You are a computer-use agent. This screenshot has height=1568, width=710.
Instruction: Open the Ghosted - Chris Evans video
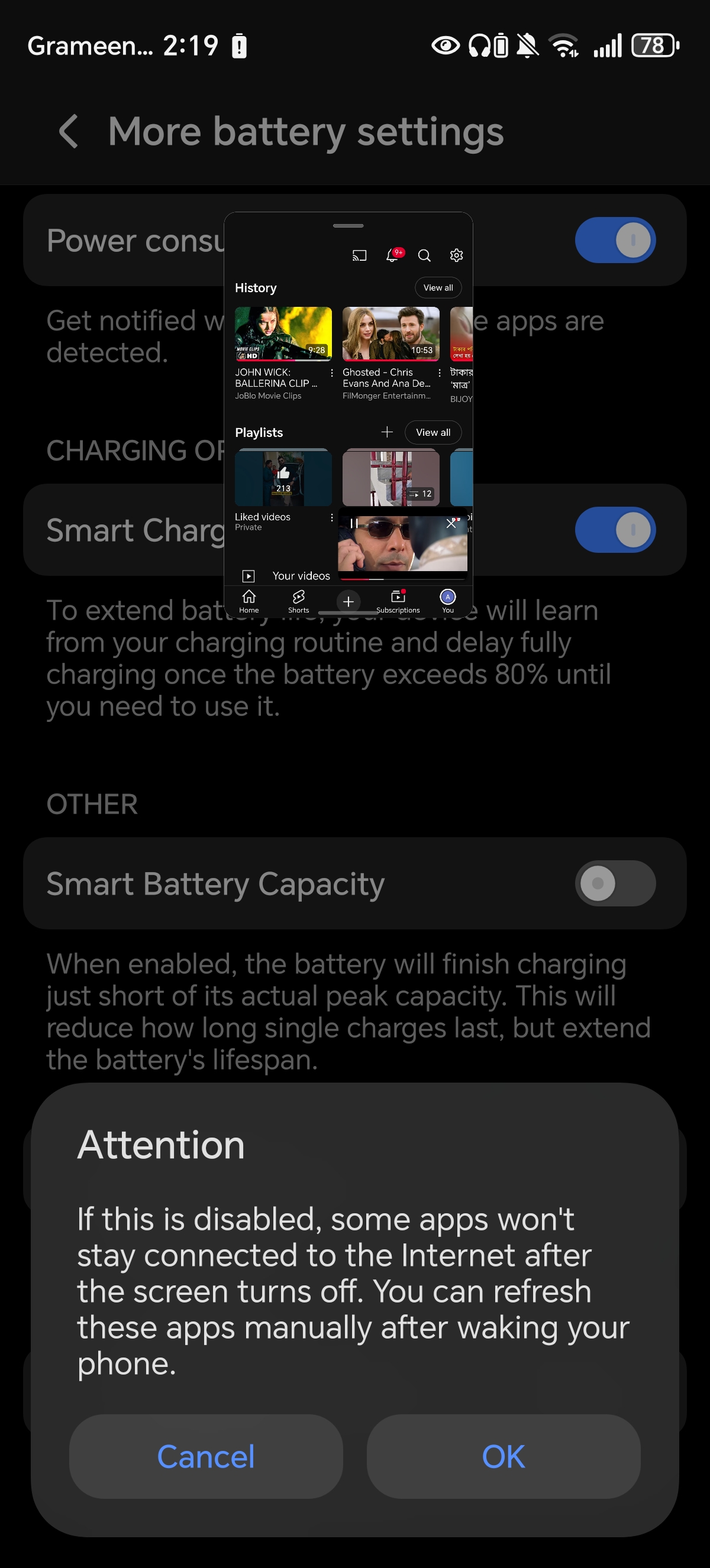pos(390,333)
